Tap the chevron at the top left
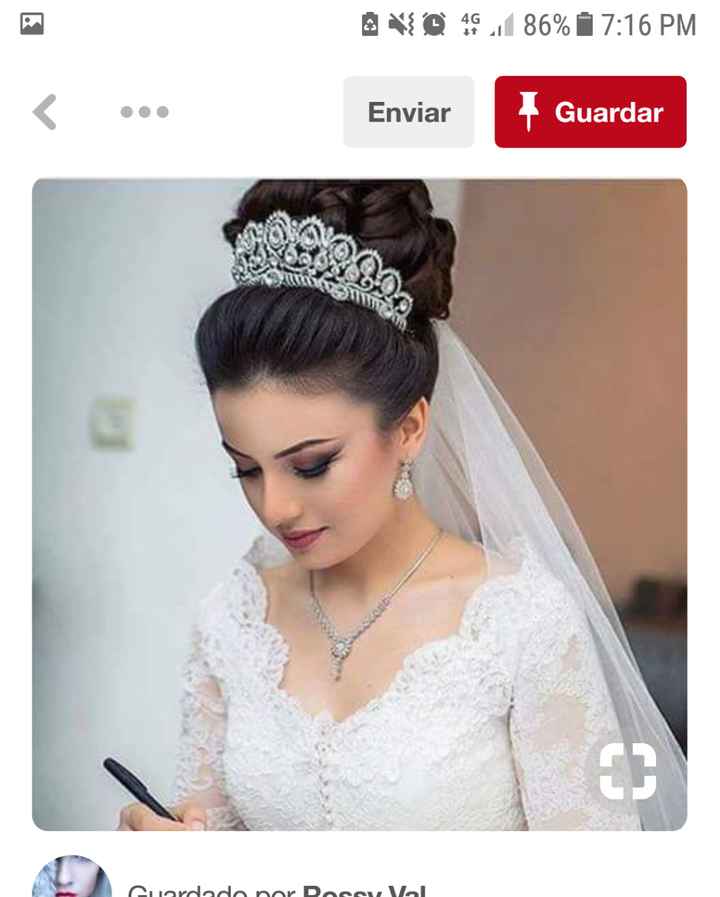 click(45, 112)
